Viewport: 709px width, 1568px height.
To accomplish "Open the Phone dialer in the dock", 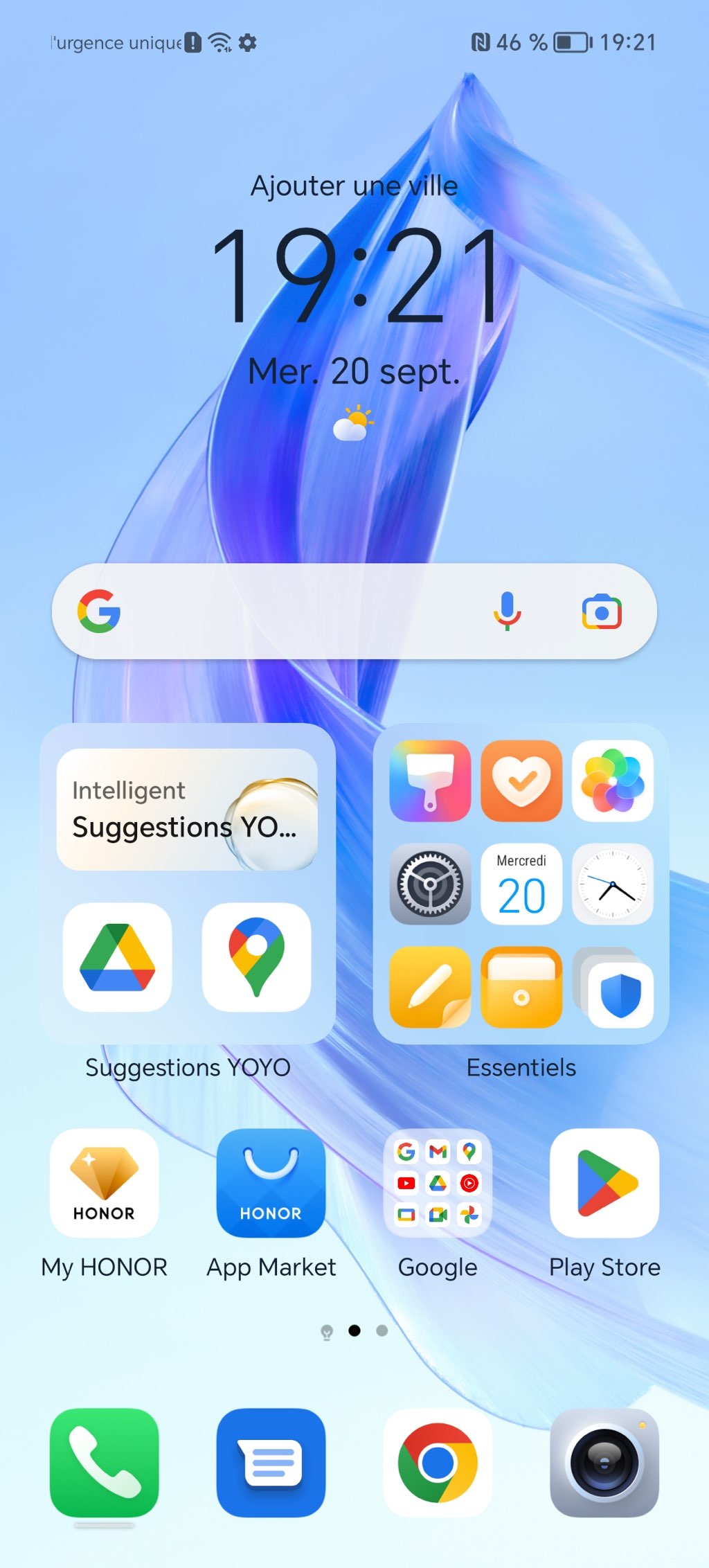I will point(104,1463).
